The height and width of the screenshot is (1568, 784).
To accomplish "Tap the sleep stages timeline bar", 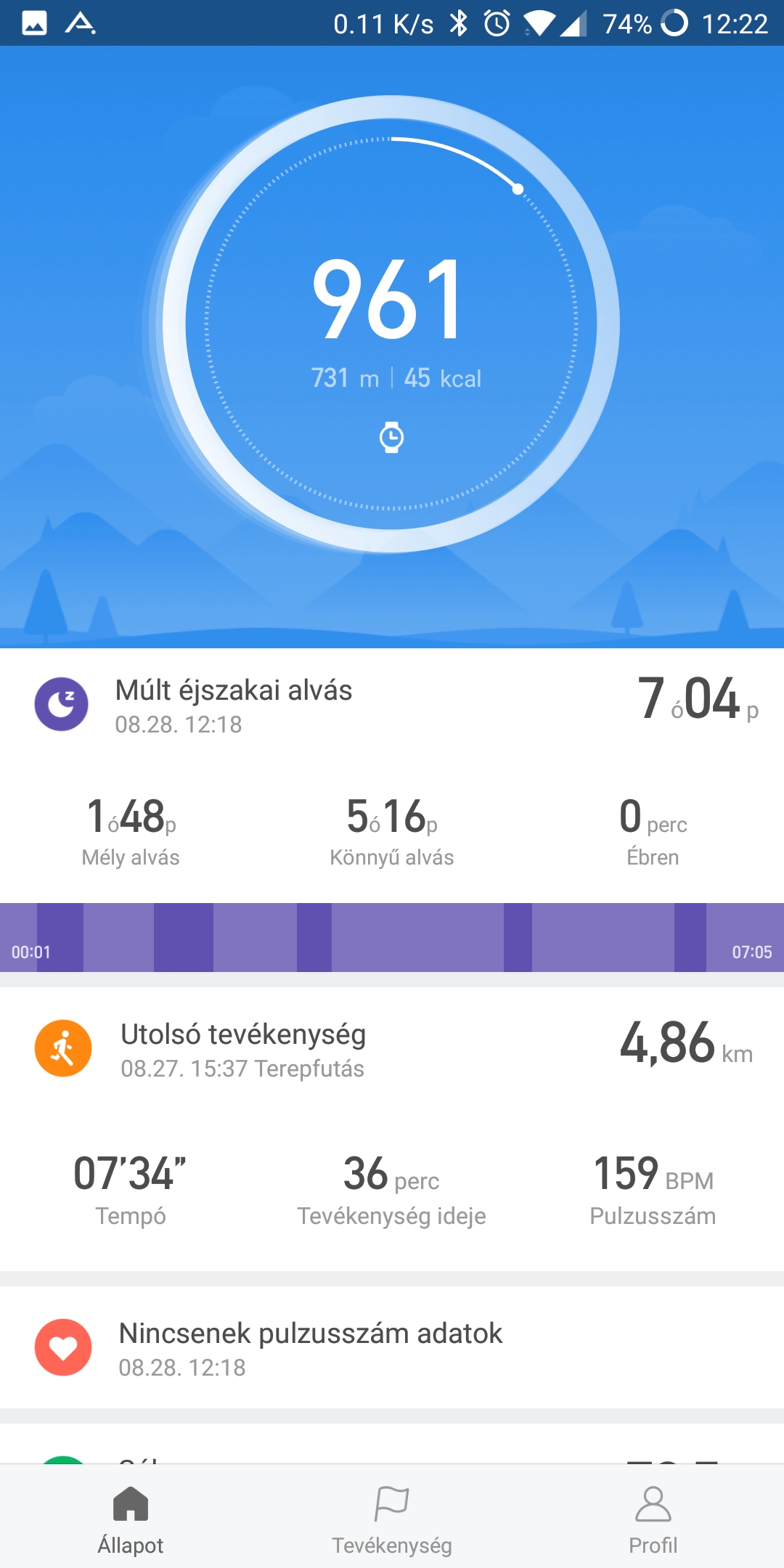I will 392,937.
